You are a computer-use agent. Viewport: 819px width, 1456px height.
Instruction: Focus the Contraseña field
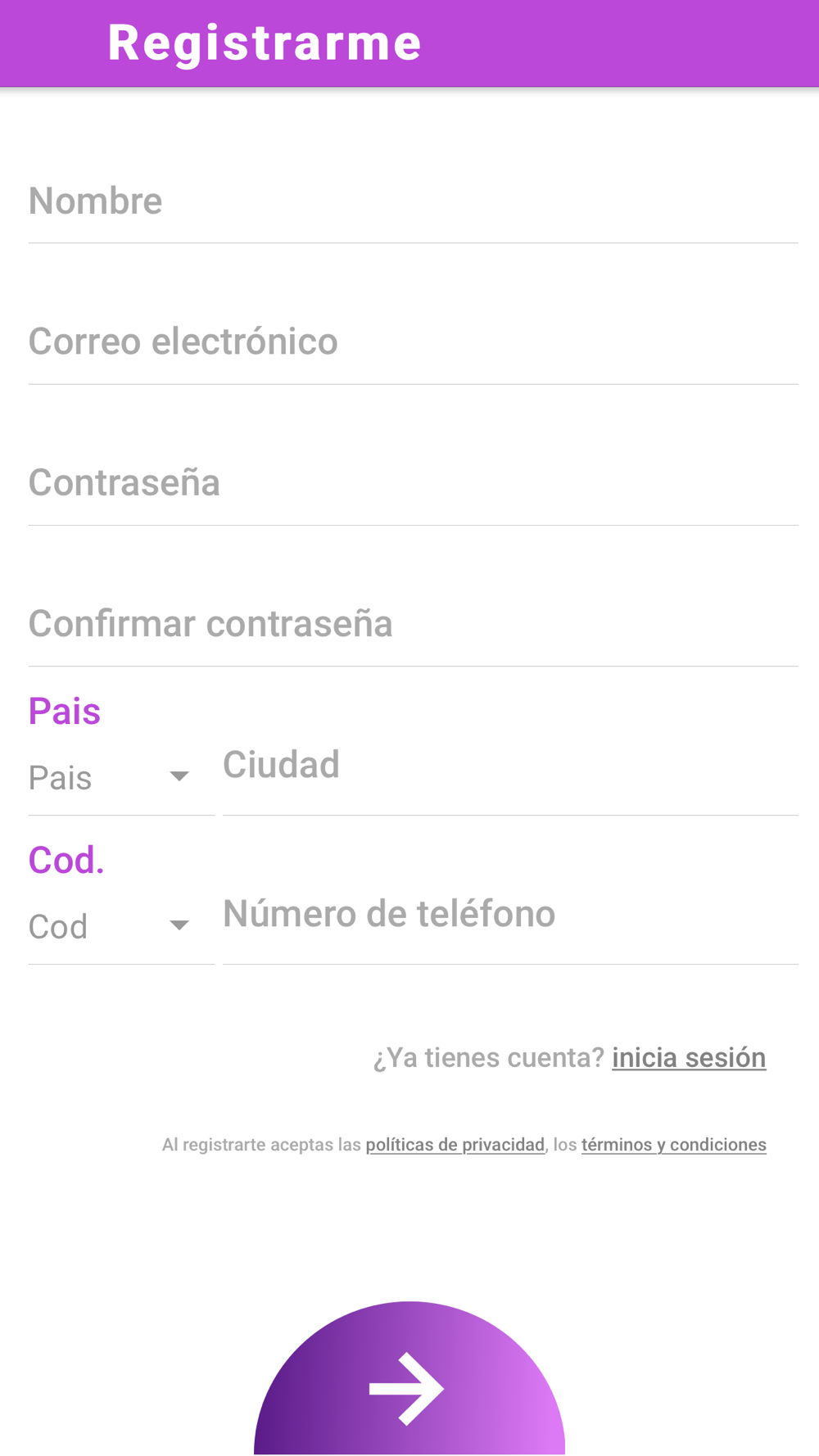coord(413,483)
